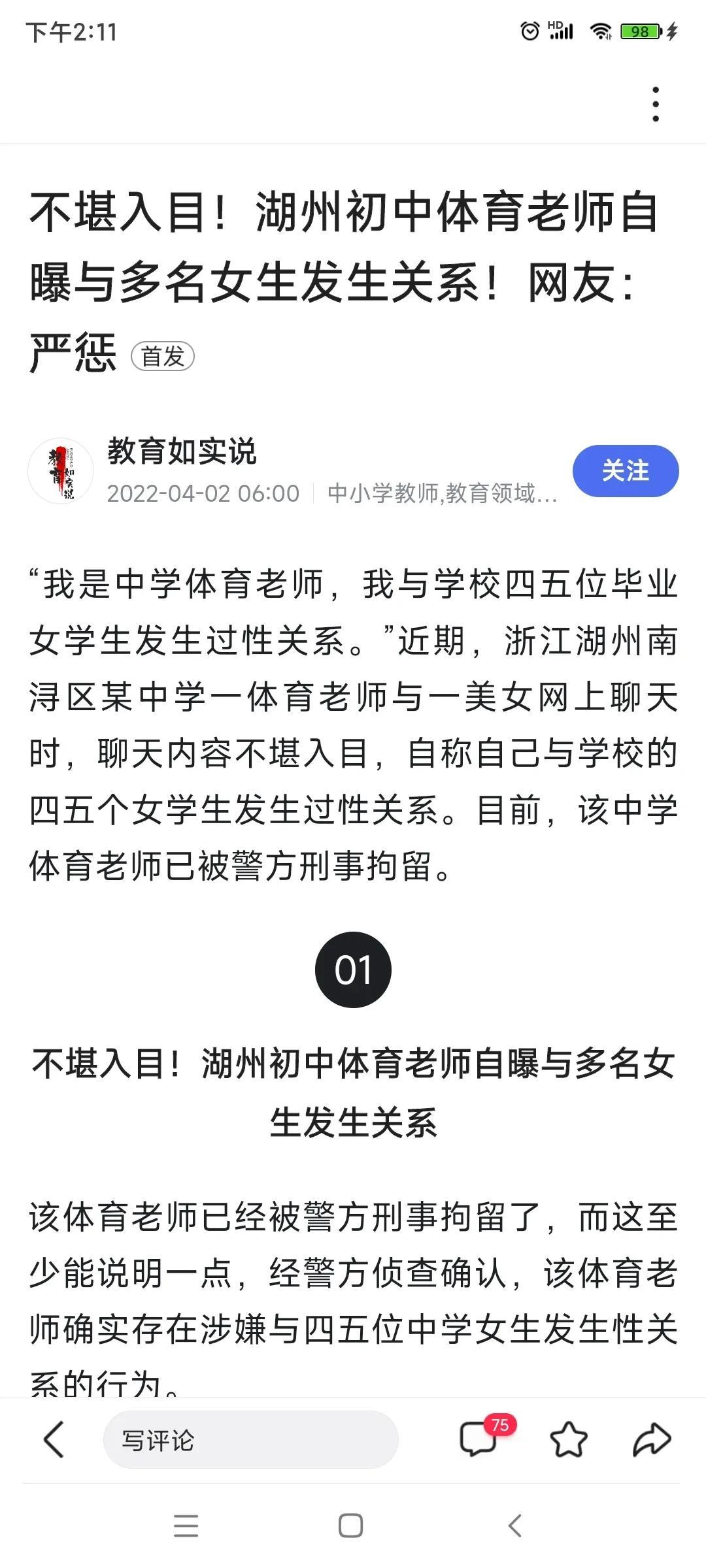706x1568 pixels.
Task: Share this article via the arrow icon
Action: pyautogui.click(x=652, y=1439)
